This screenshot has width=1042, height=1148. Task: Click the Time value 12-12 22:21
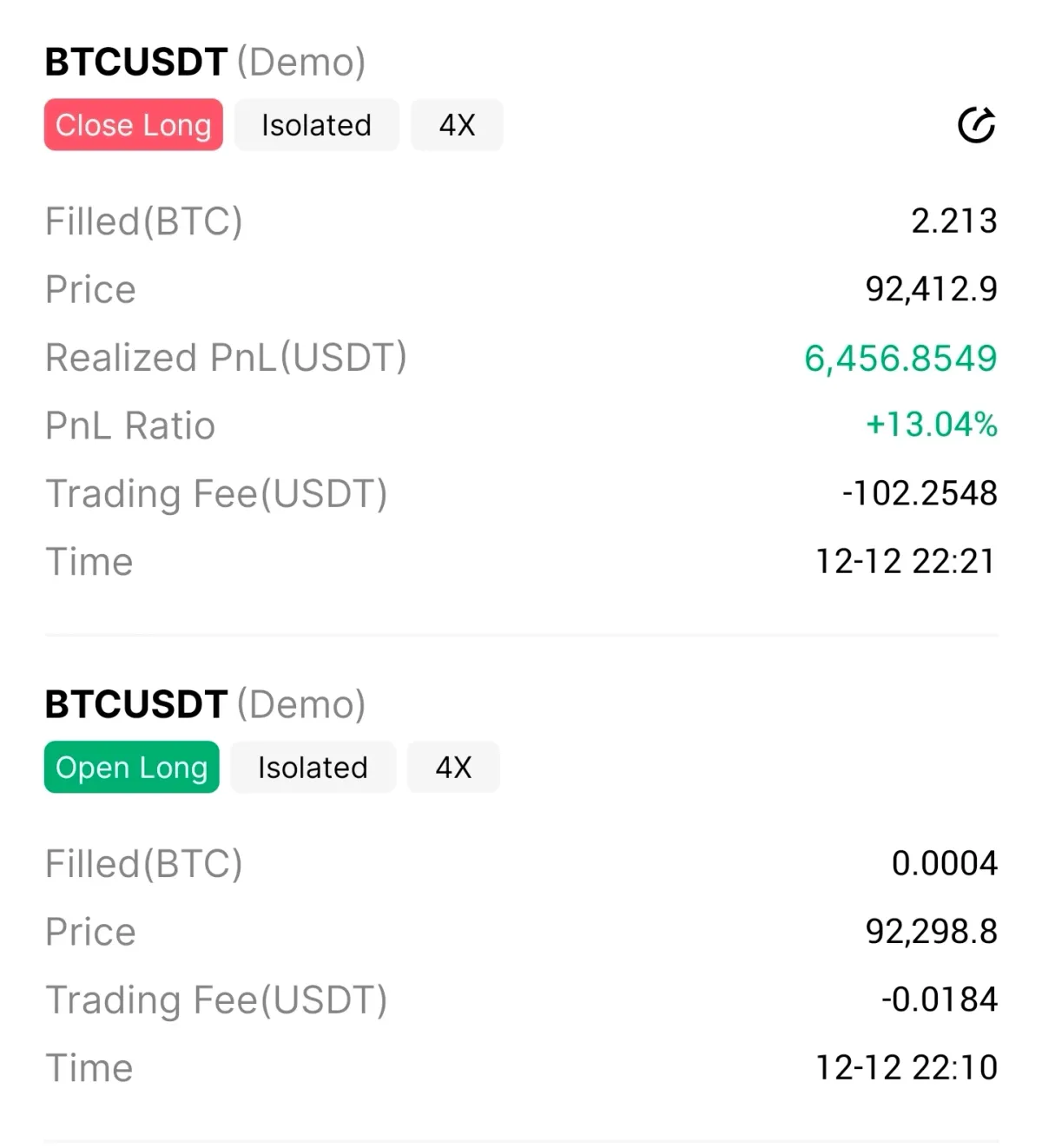[906, 561]
